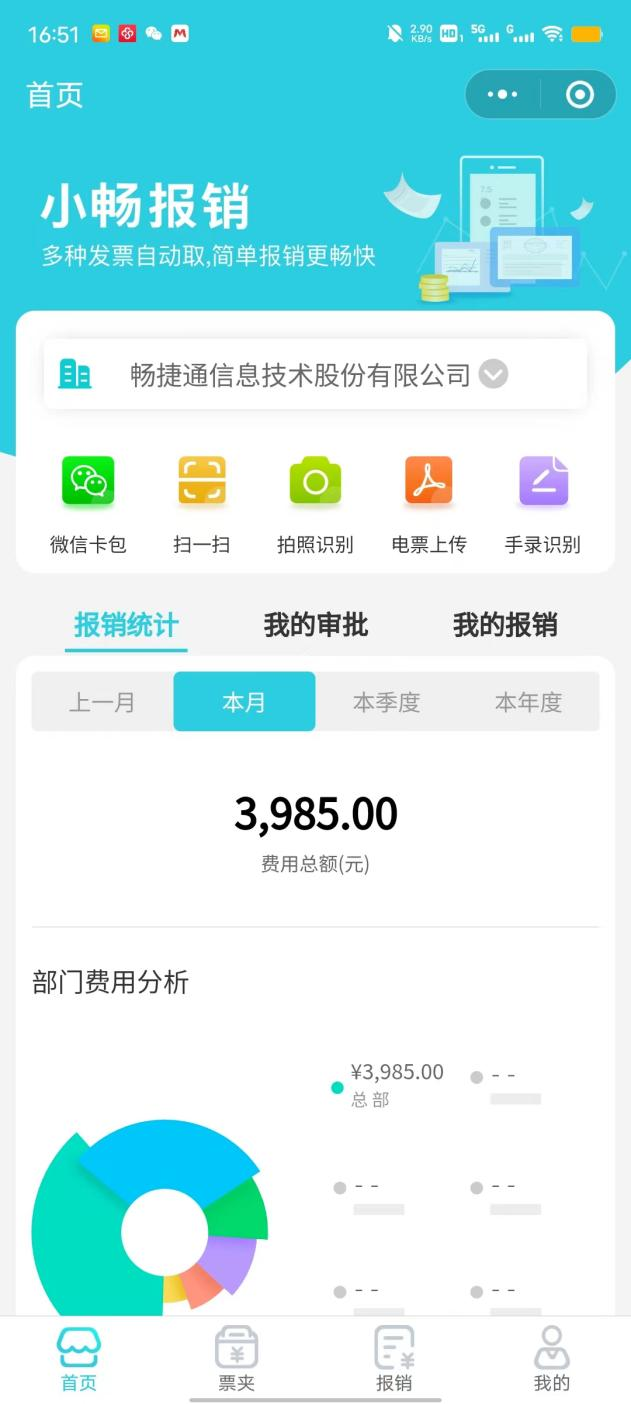Image resolution: width=631 pixels, height=1404 pixels.
Task: Close the mini program via circle icon
Action: (580, 95)
